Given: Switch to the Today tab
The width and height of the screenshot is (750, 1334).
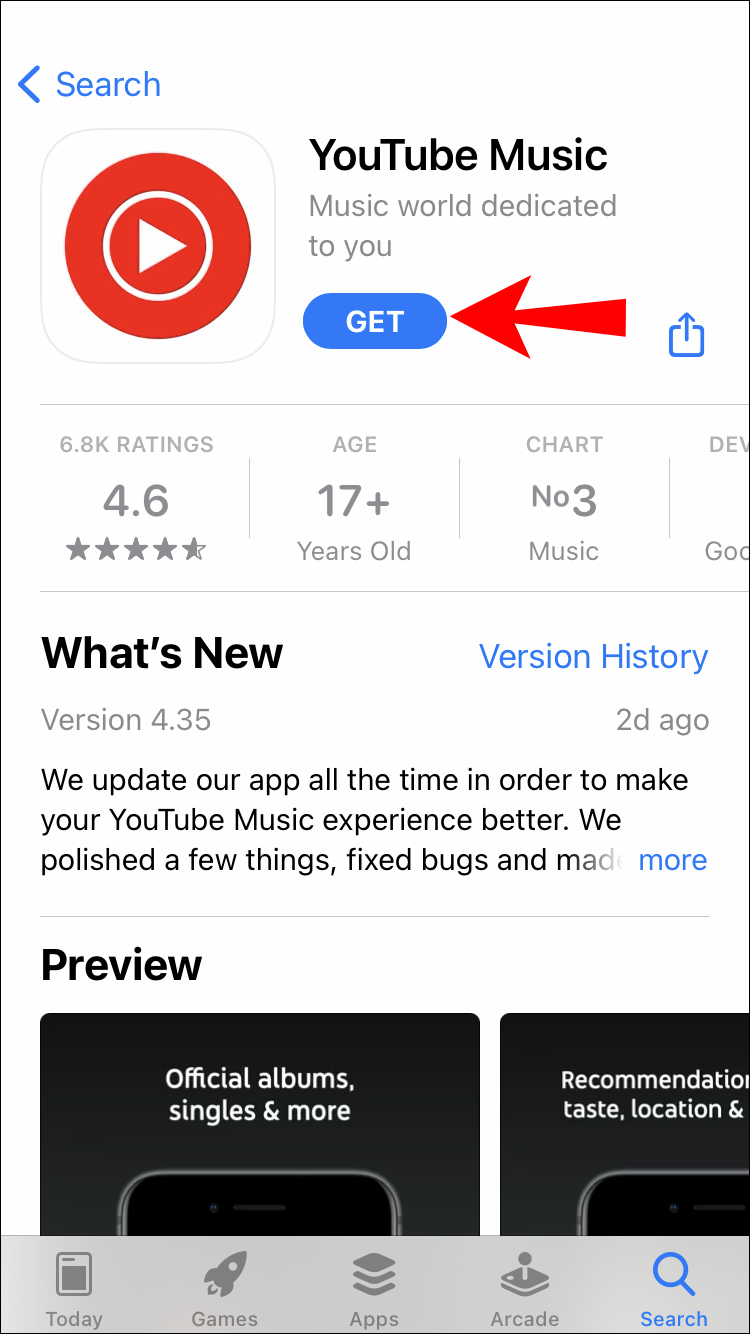Looking at the screenshot, I should click(74, 1288).
